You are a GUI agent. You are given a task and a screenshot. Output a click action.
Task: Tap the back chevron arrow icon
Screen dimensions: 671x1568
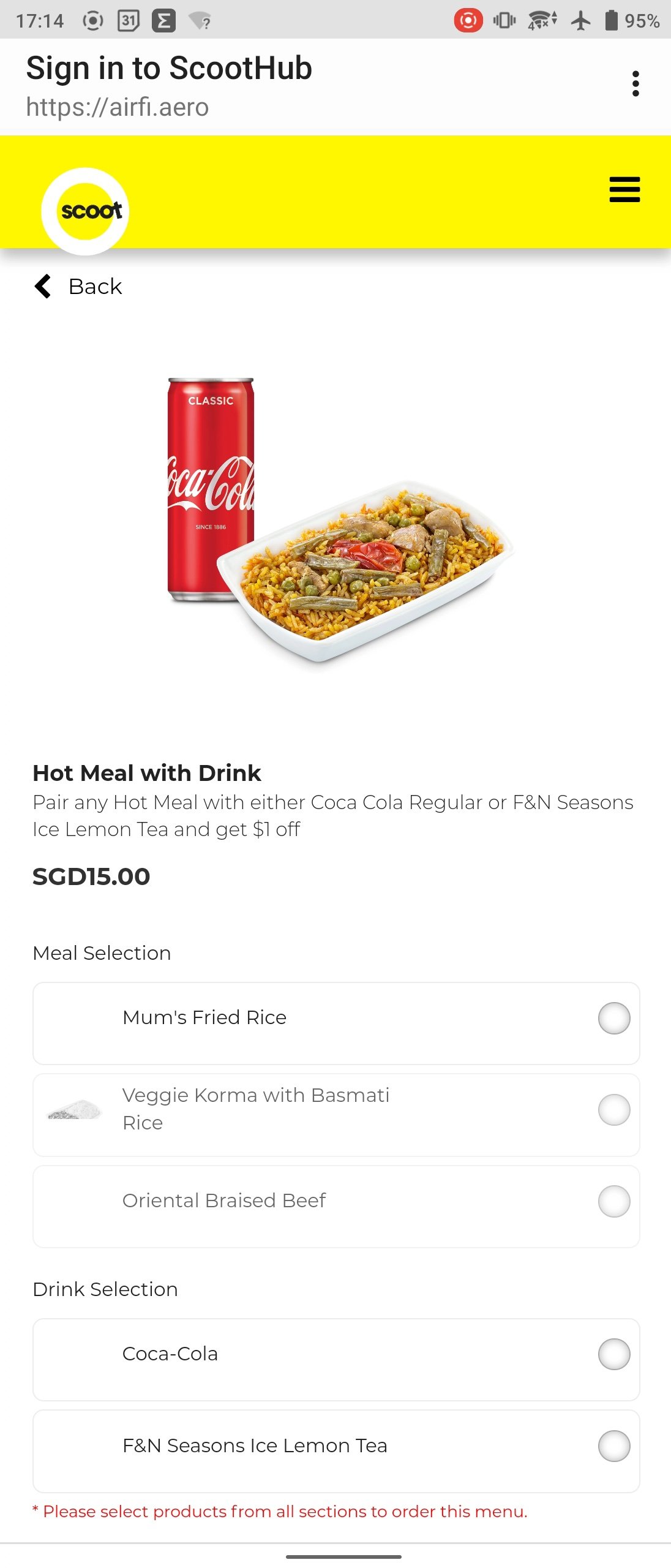[x=42, y=286]
